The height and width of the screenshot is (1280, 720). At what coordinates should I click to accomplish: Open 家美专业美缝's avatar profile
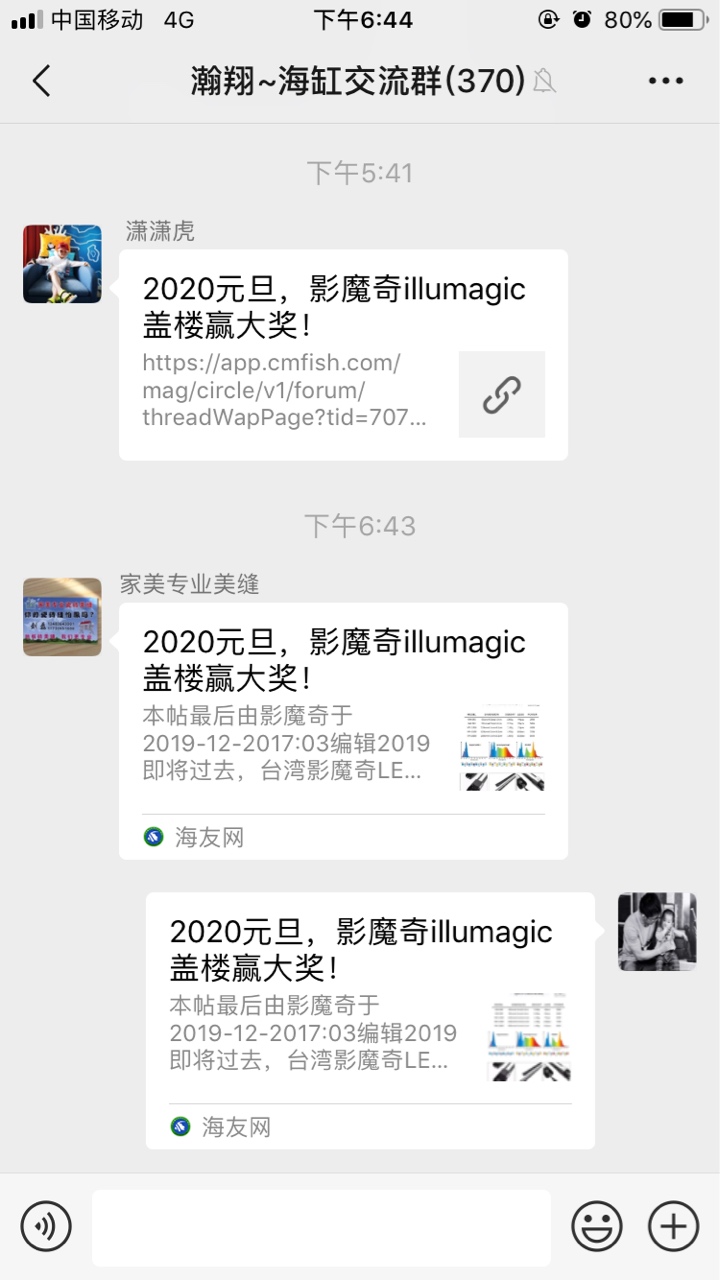click(62, 617)
